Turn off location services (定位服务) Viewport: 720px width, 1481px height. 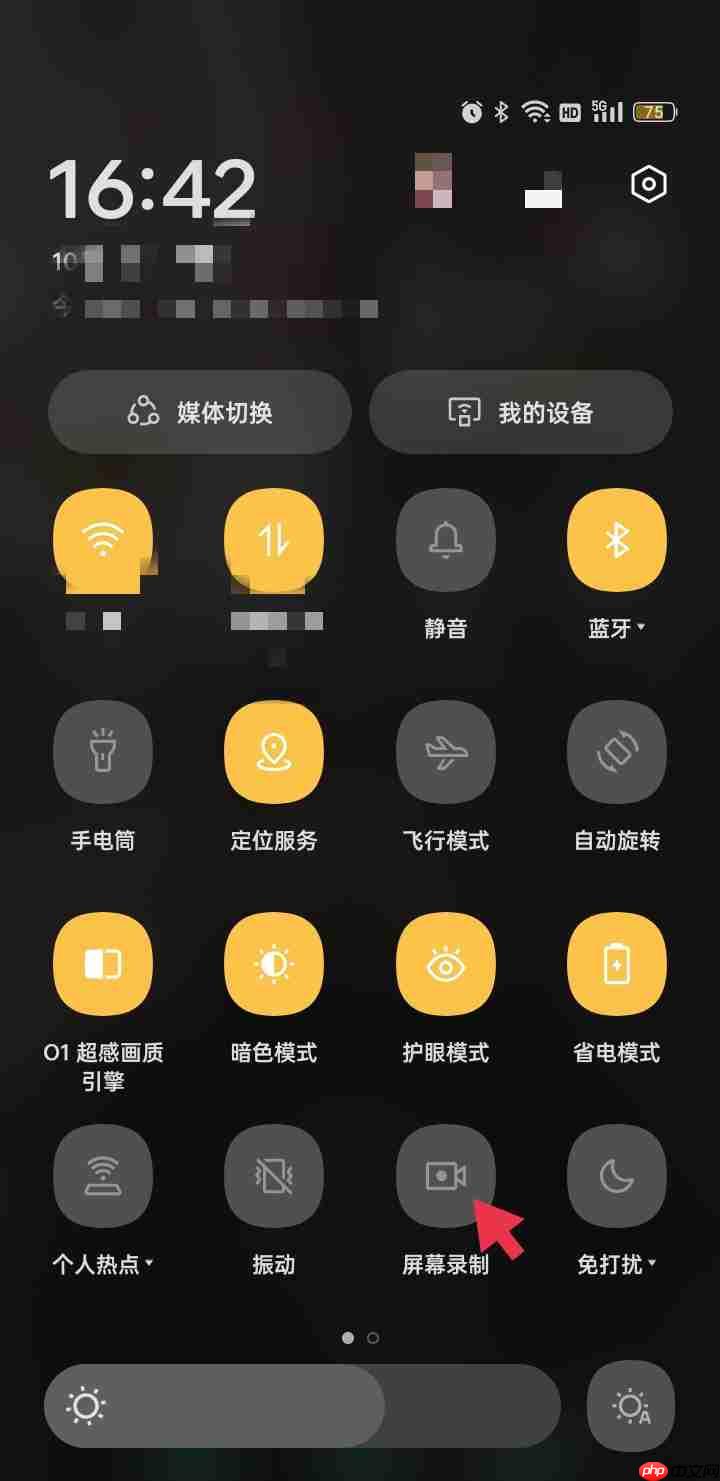click(x=274, y=752)
